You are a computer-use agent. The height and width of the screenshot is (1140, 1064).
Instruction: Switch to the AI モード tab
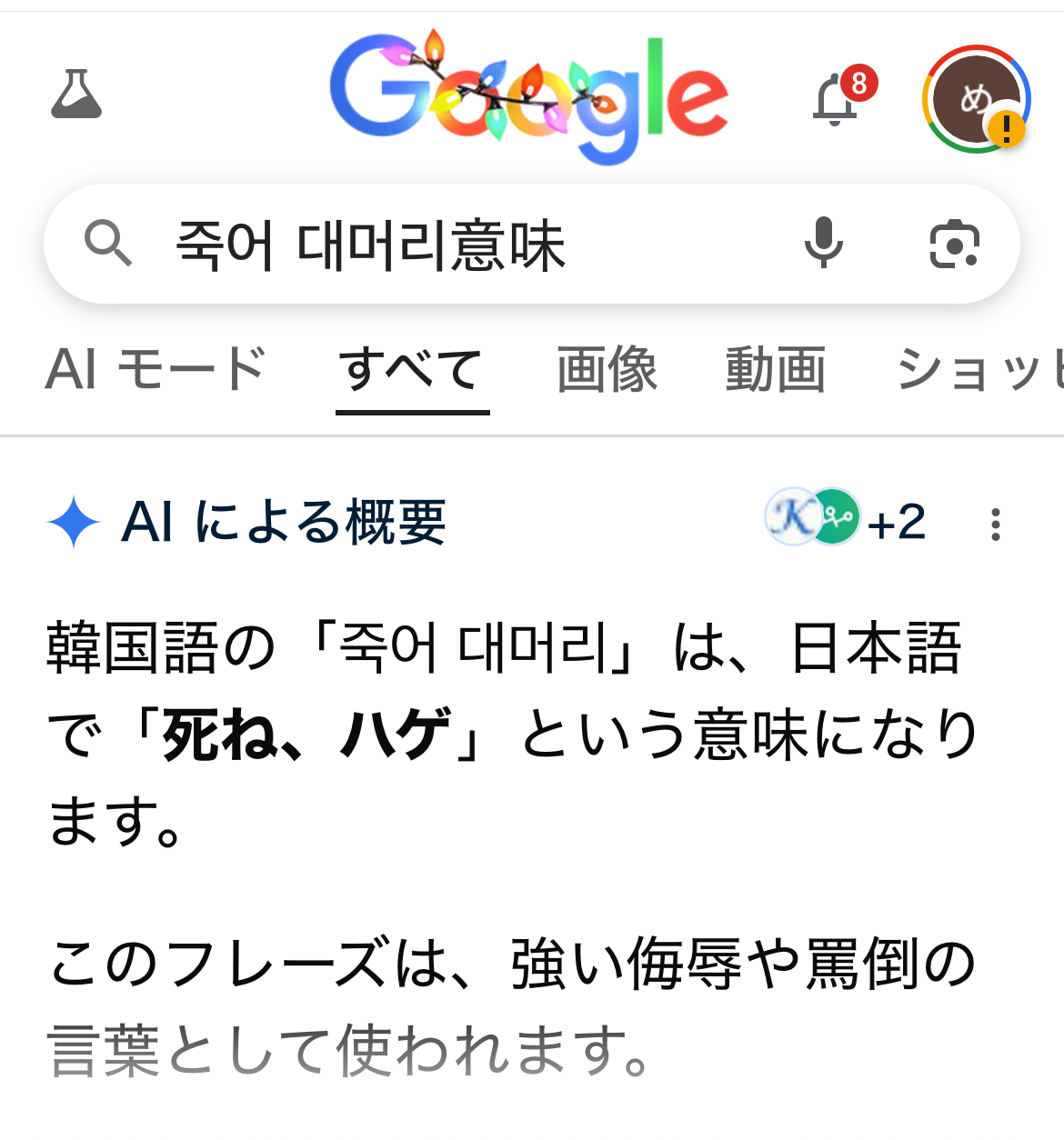(156, 369)
